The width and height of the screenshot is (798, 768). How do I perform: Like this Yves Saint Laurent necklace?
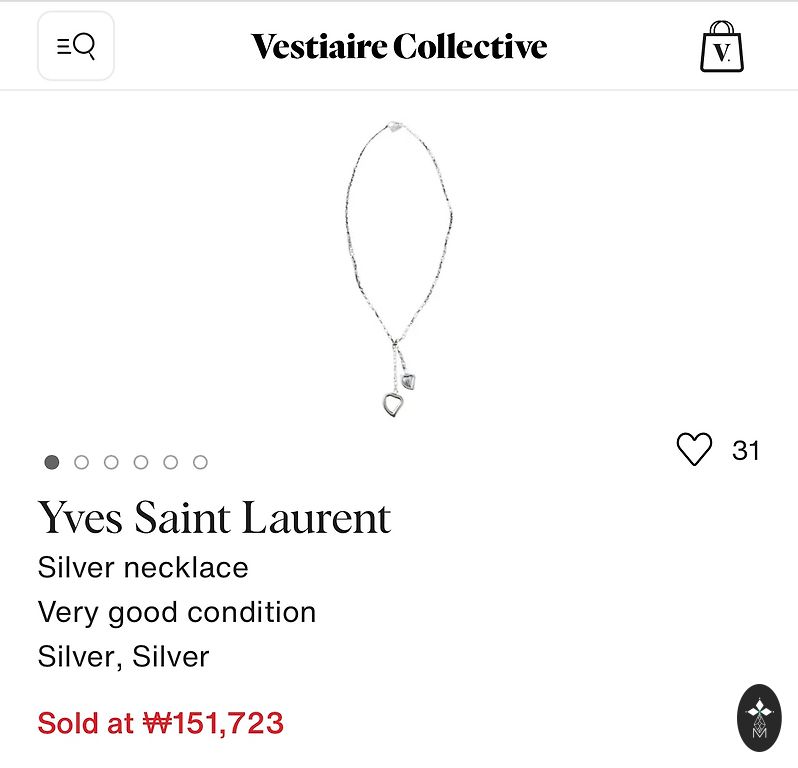pyautogui.click(x=694, y=450)
